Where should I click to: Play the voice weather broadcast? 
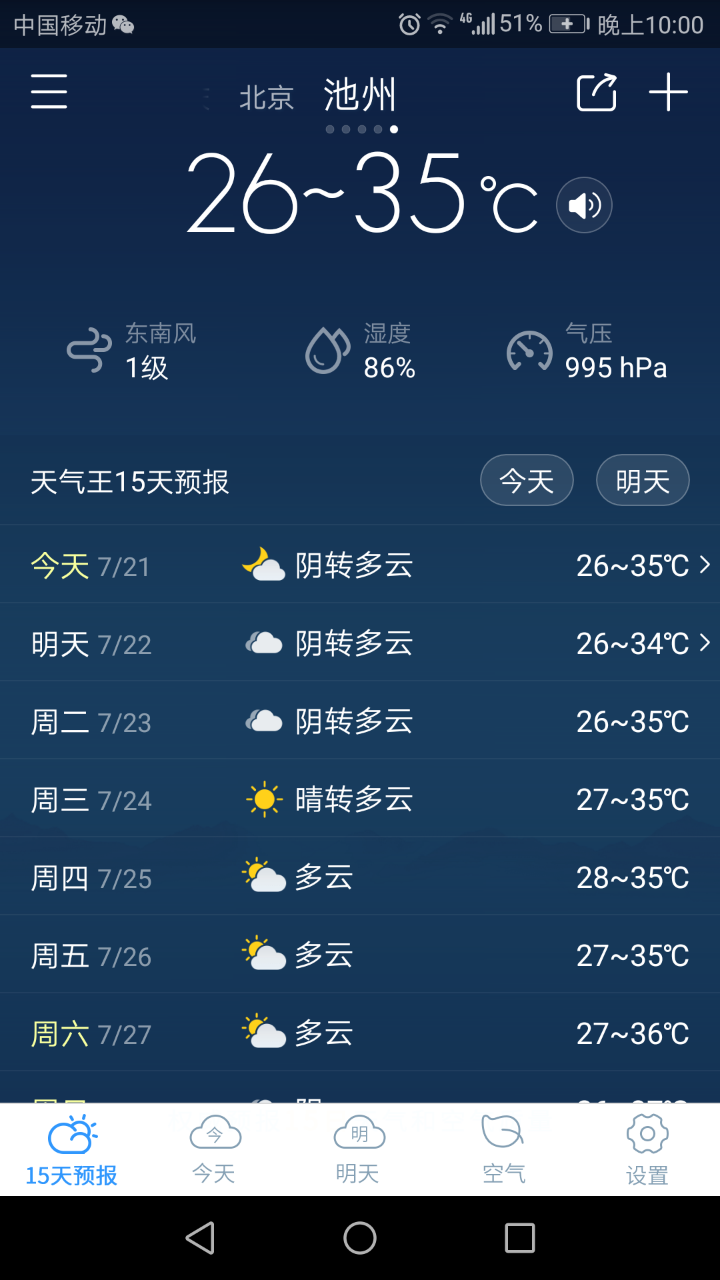[x=584, y=206]
